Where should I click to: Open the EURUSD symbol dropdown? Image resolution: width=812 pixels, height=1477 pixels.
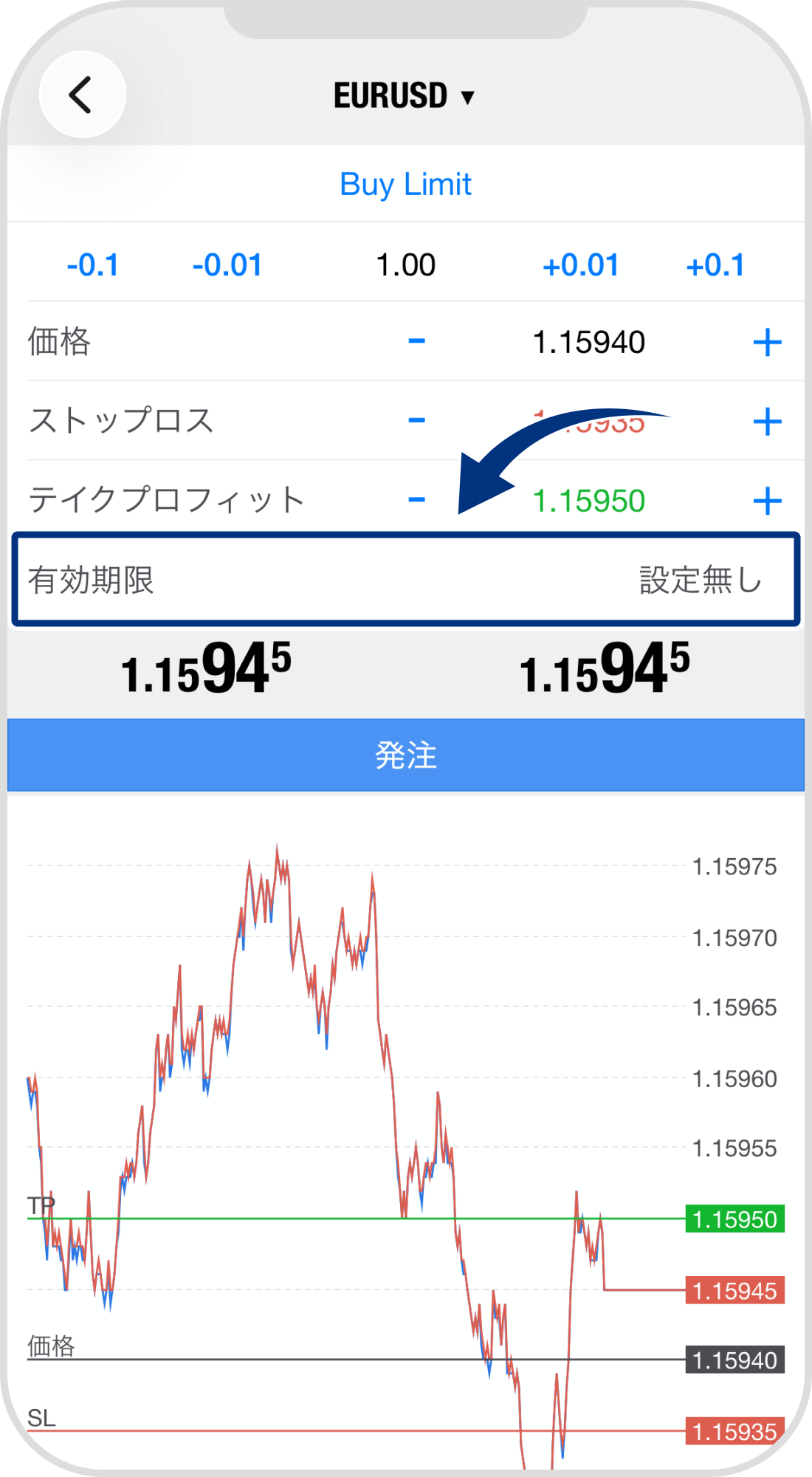click(406, 95)
